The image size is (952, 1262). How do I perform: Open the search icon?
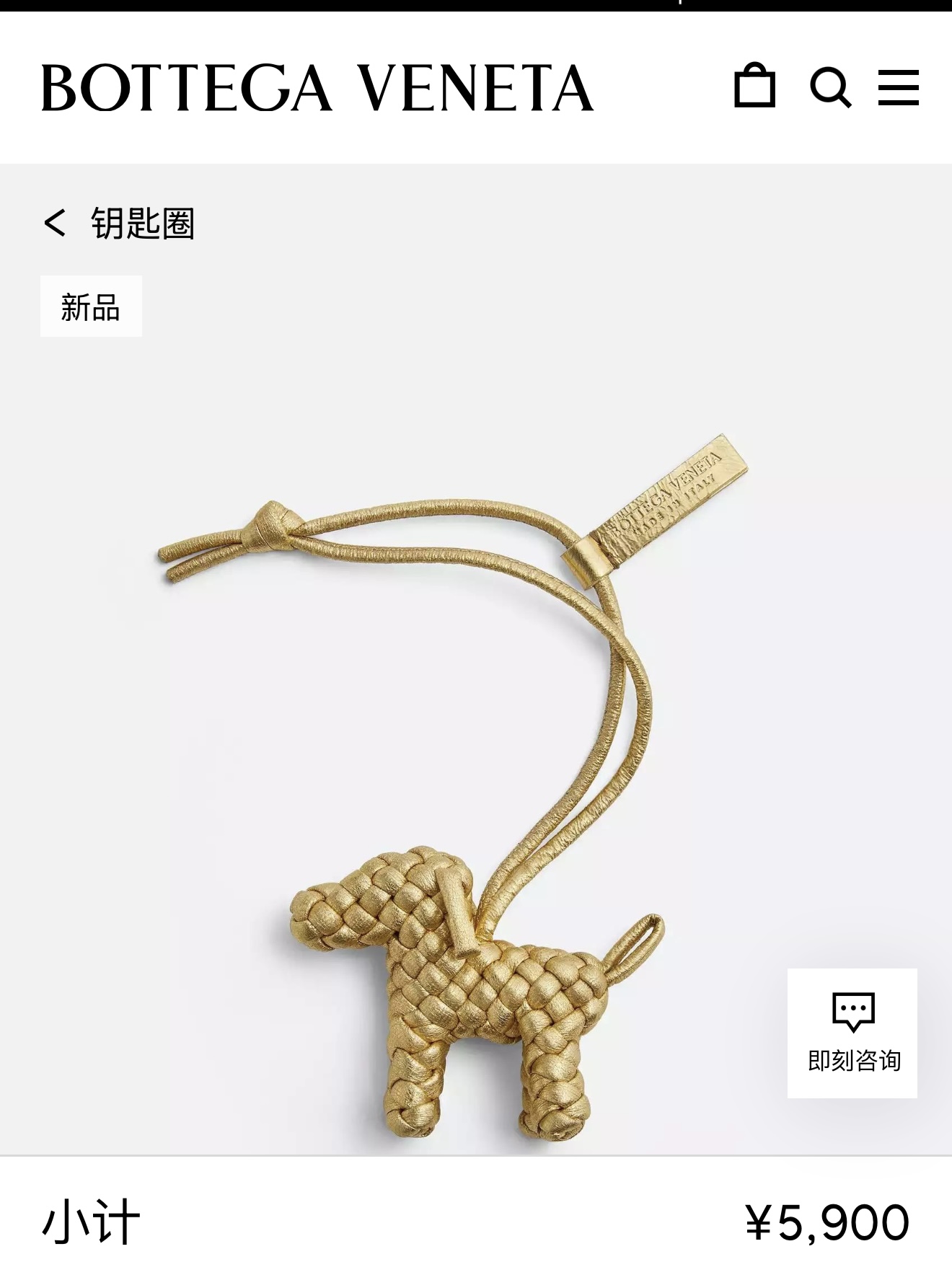pyautogui.click(x=830, y=88)
